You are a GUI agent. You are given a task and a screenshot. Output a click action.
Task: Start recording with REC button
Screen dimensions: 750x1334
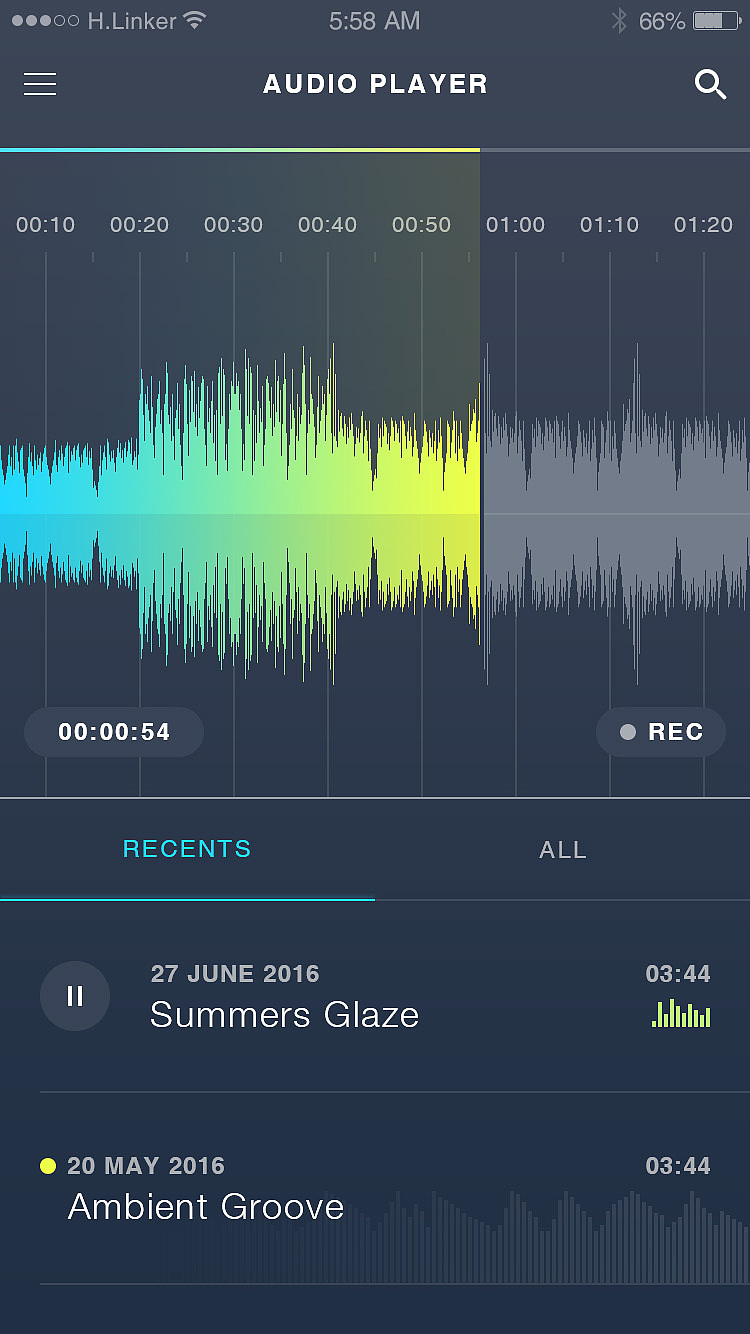point(661,732)
